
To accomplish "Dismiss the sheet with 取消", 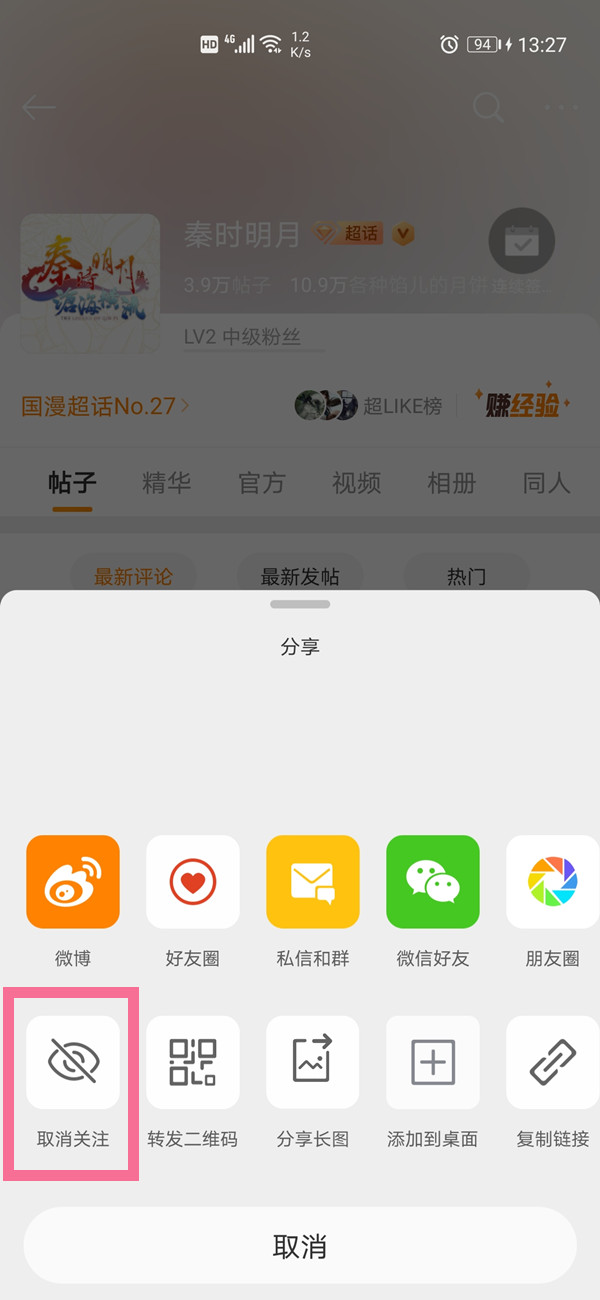I will tap(300, 1246).
